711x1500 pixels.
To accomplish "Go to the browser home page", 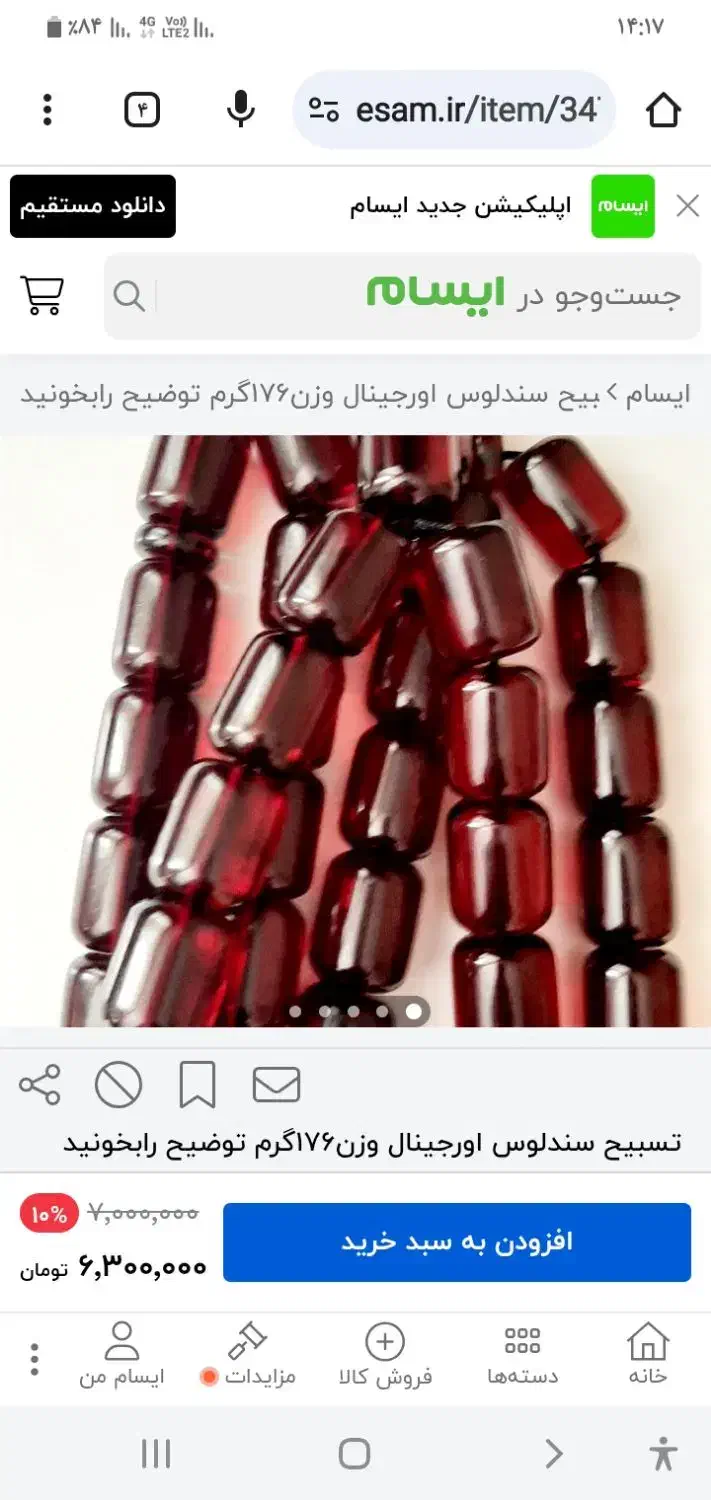I will coord(663,110).
